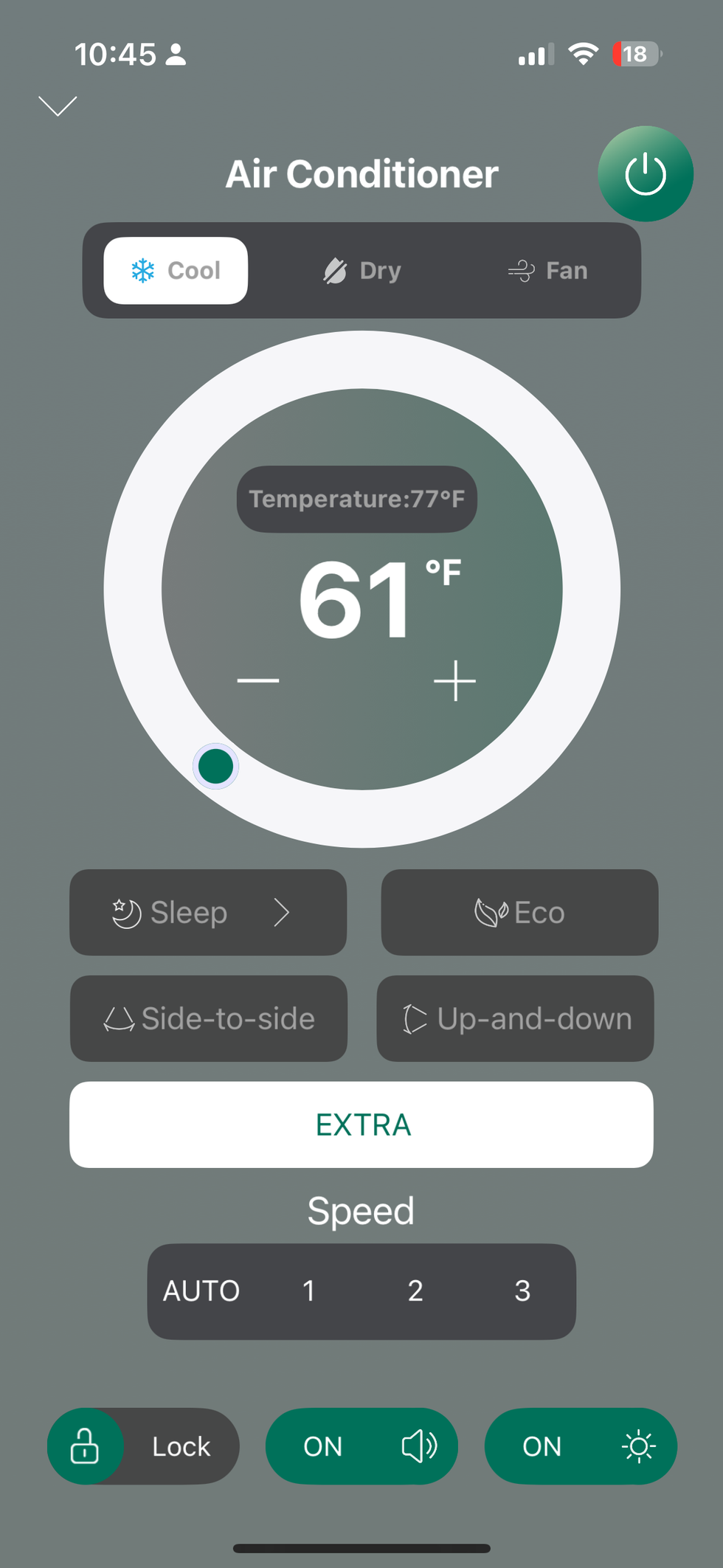Open the EXTRA settings button
Screen dimensions: 723x1568
361,1125
